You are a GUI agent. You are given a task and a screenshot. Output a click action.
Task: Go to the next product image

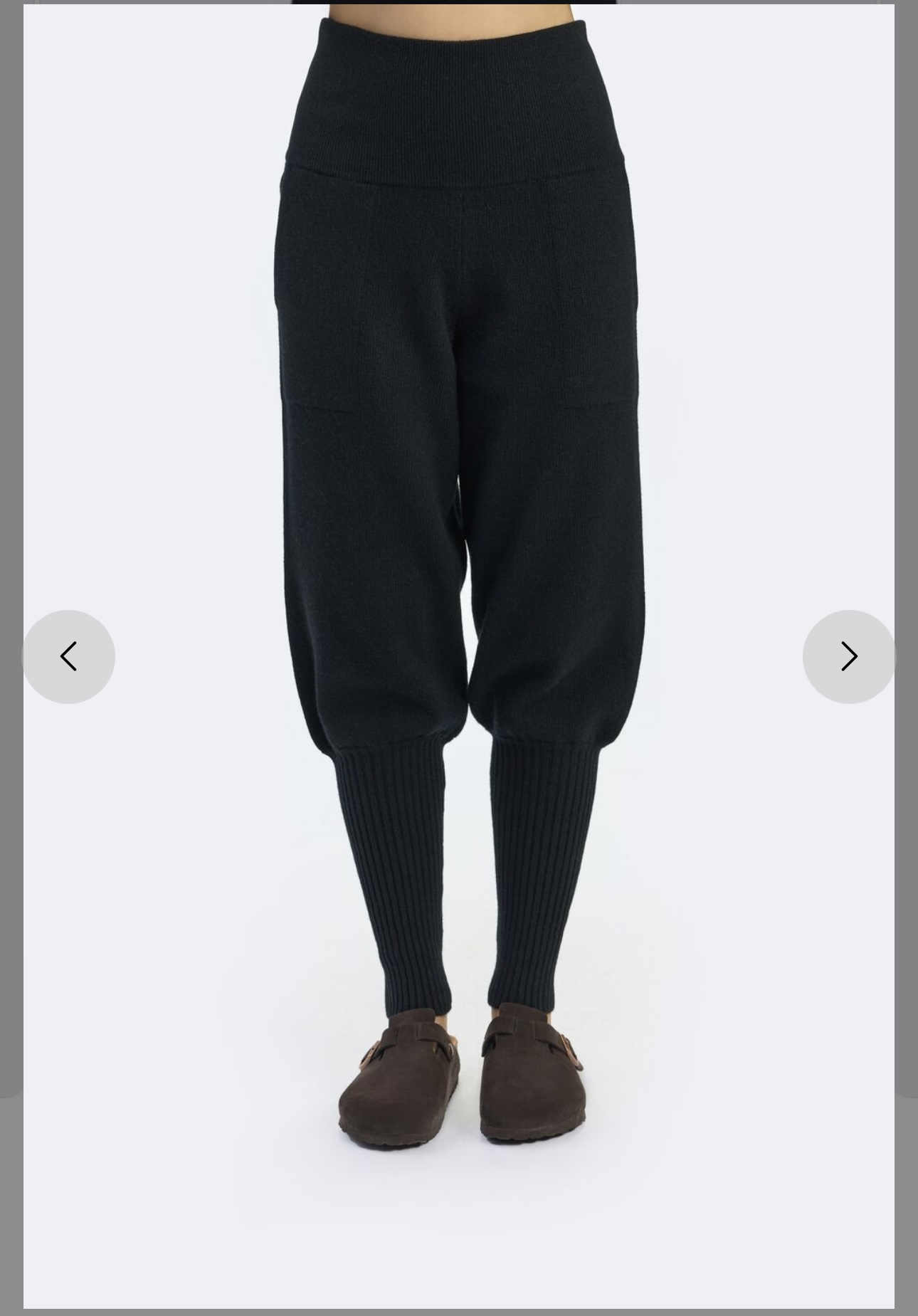848,656
